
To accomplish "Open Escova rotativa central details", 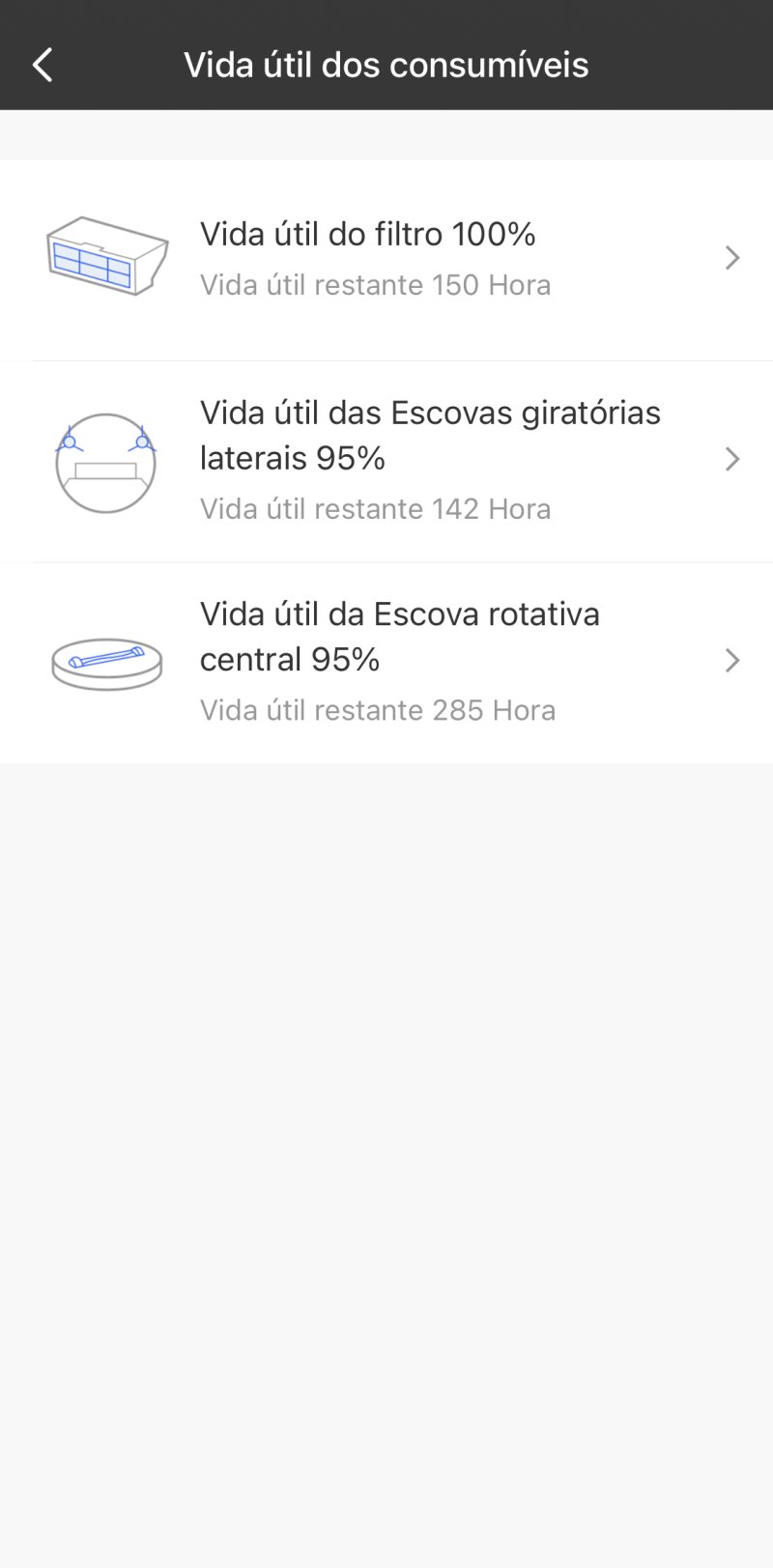I will (386, 662).
